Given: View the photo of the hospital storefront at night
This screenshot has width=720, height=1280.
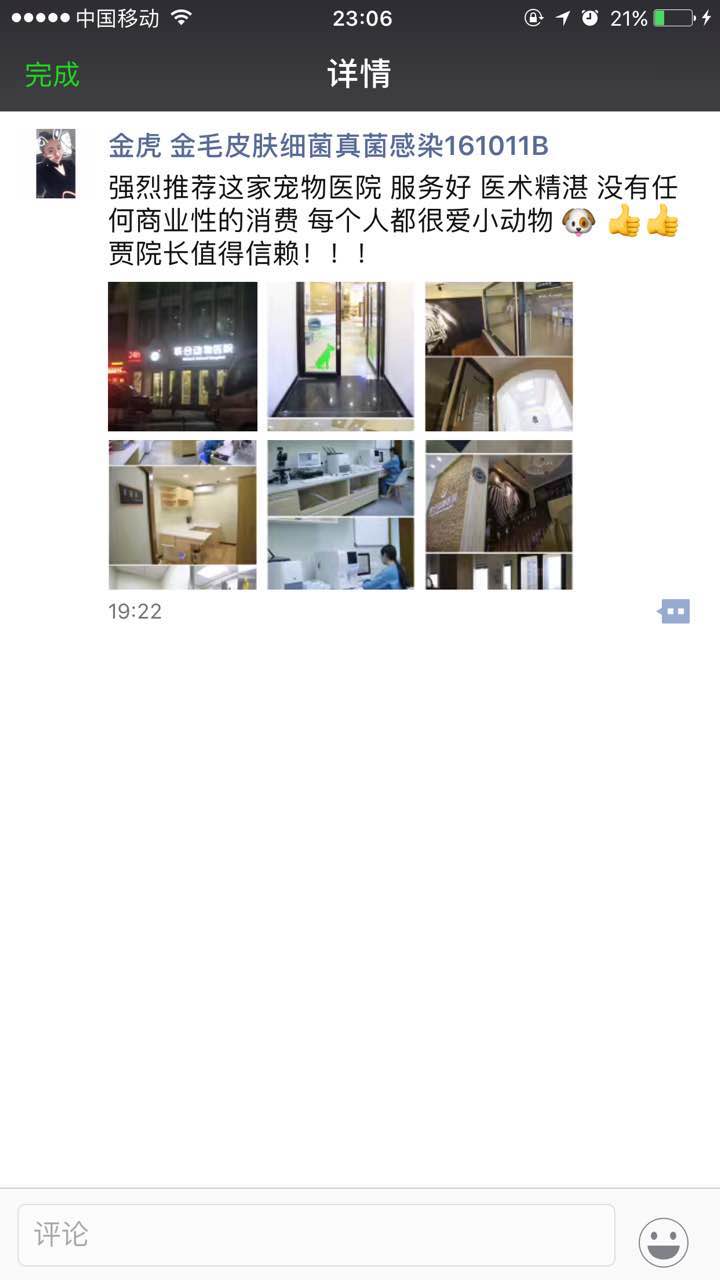Looking at the screenshot, I should click(x=182, y=356).
